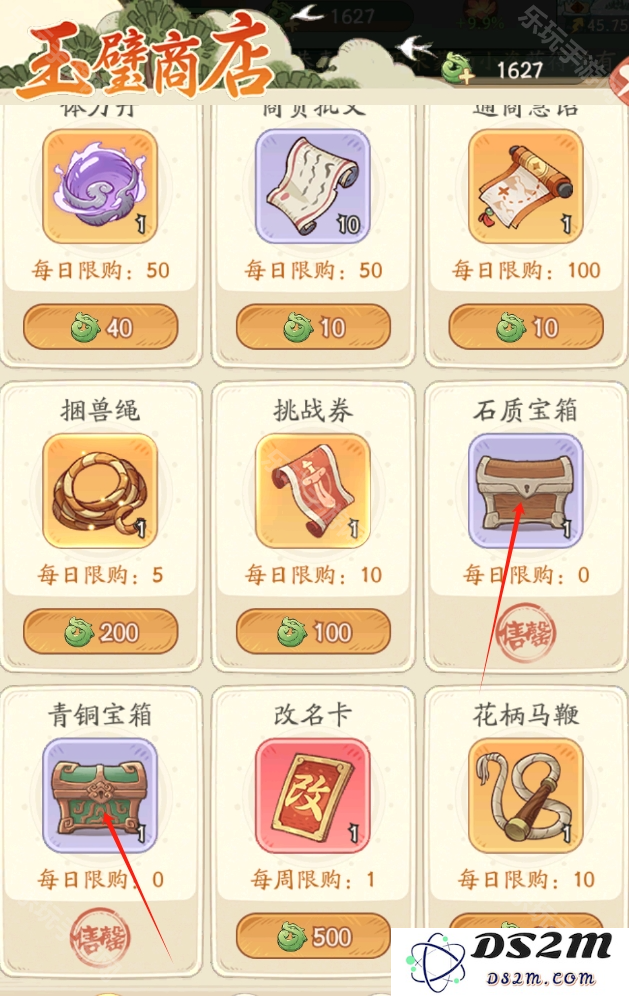Buy the purple orb item for 40 jade

tap(100, 327)
